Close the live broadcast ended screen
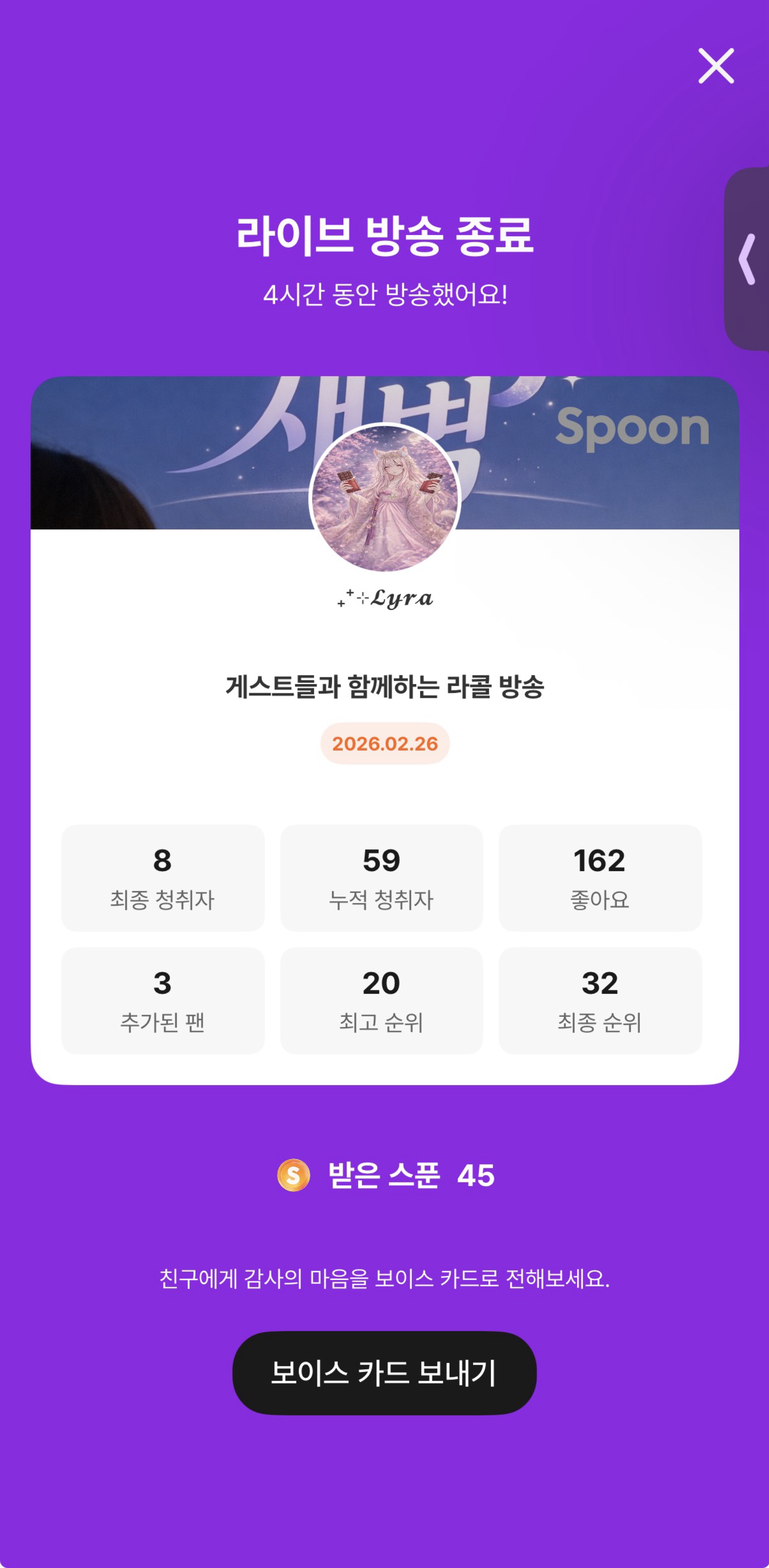769x1568 pixels. point(715,66)
